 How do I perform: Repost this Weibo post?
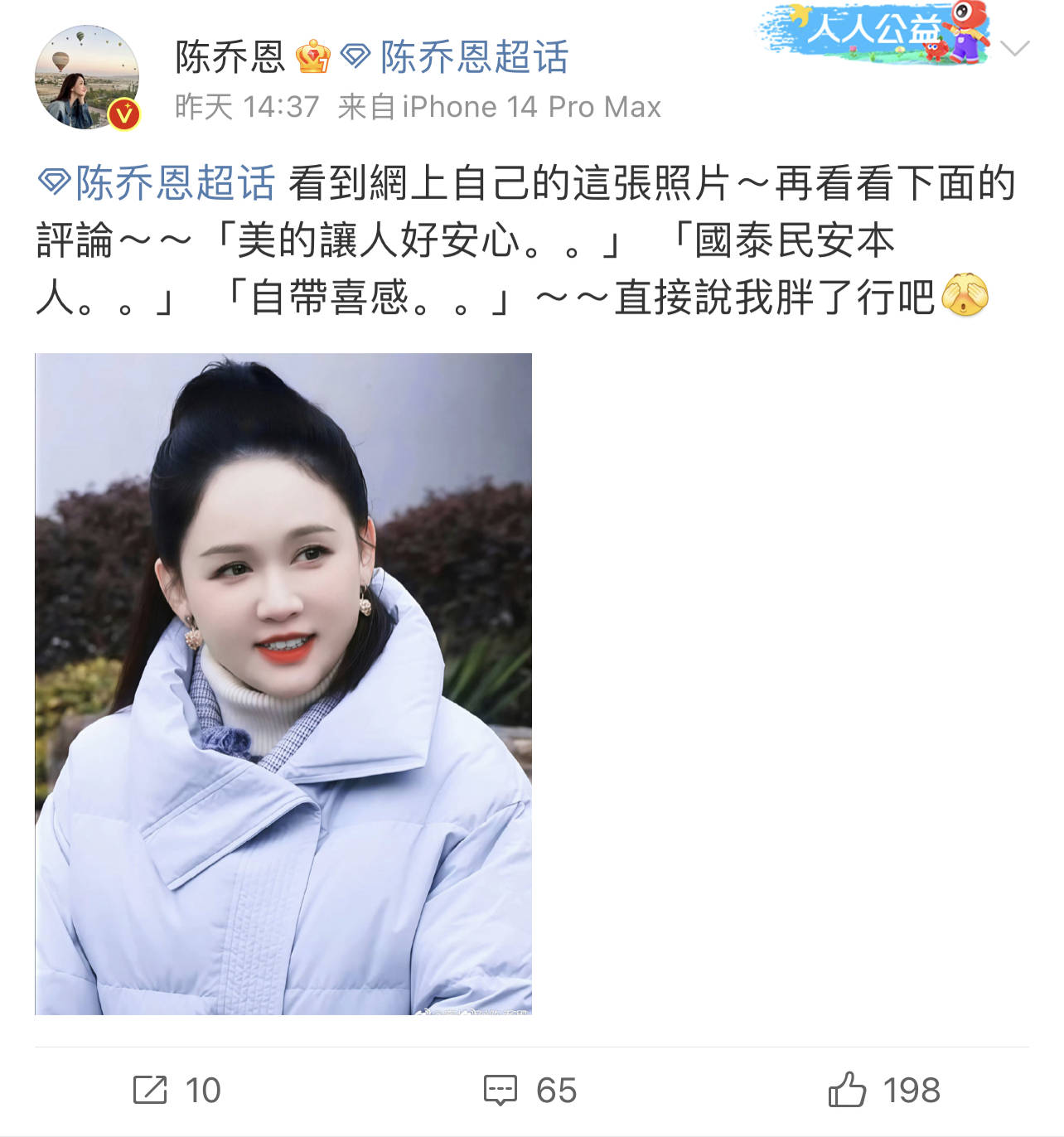coord(177,1090)
